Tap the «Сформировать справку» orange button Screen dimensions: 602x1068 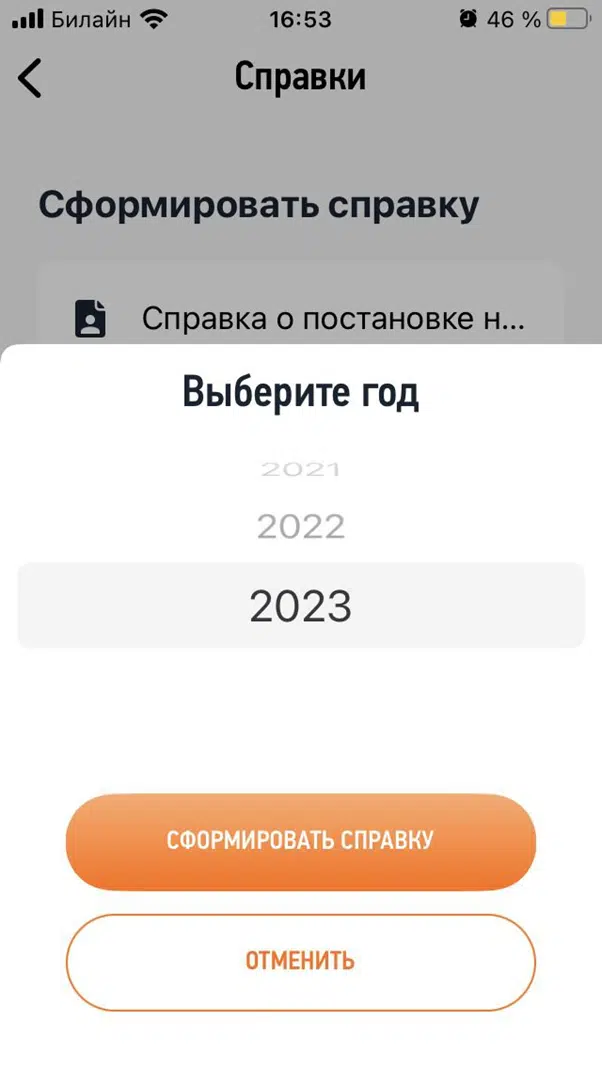coord(300,841)
